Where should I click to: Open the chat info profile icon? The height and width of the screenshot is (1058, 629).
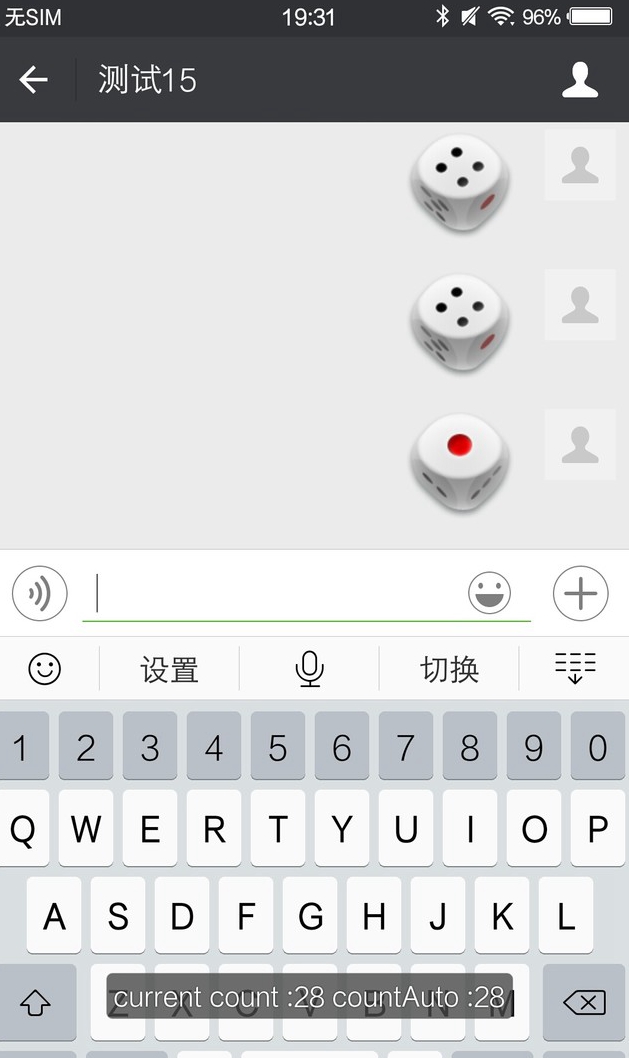click(580, 80)
